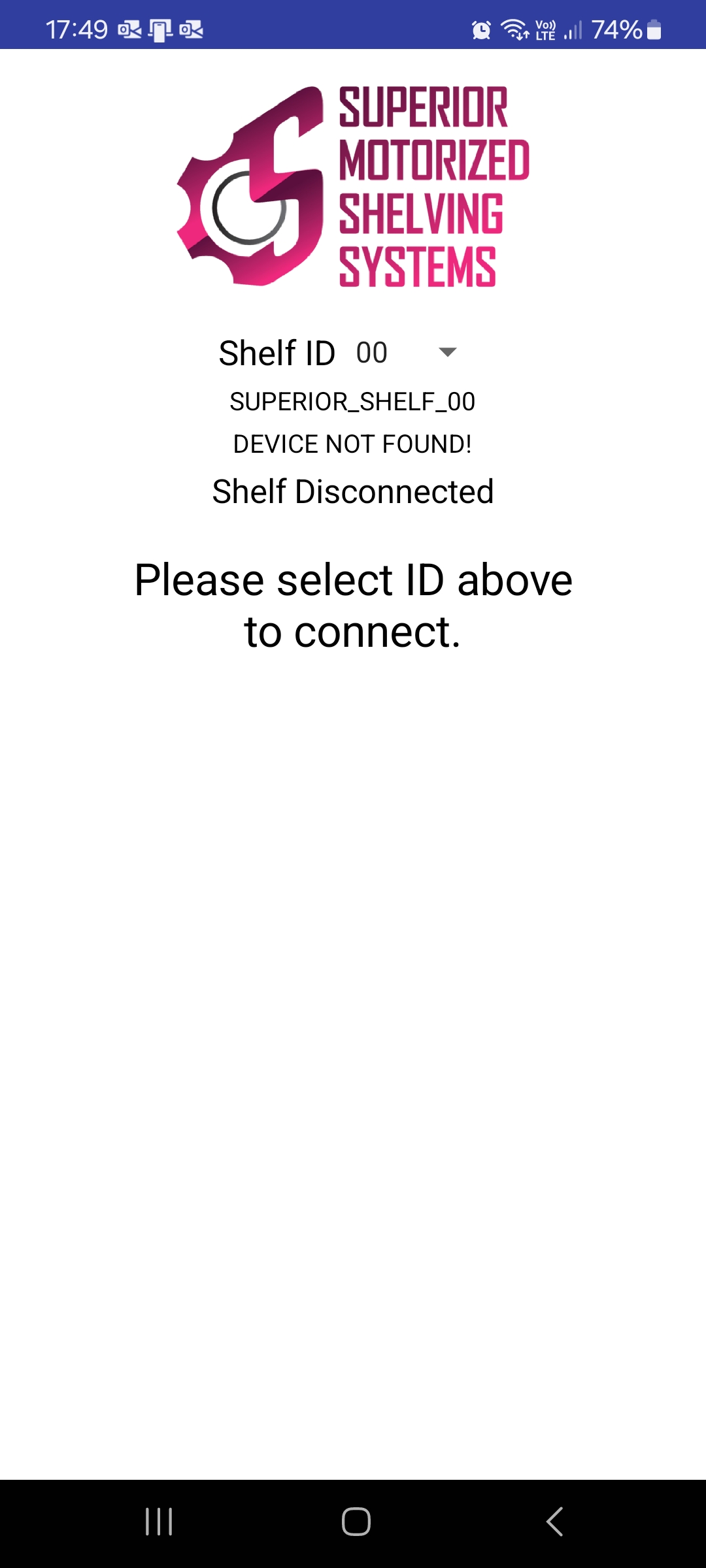Expand the Shelf ID dropdown
This screenshot has width=706, height=1568.
tap(407, 353)
